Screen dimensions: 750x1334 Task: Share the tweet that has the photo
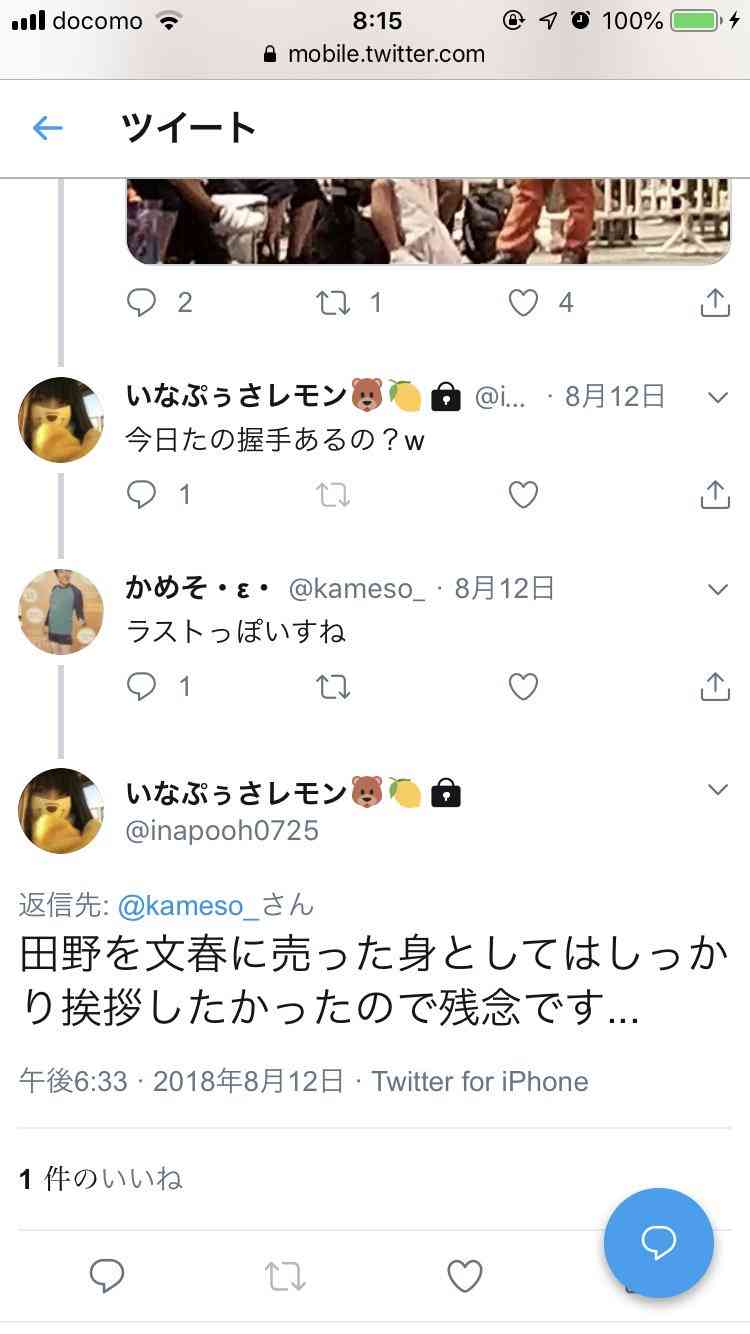point(715,302)
